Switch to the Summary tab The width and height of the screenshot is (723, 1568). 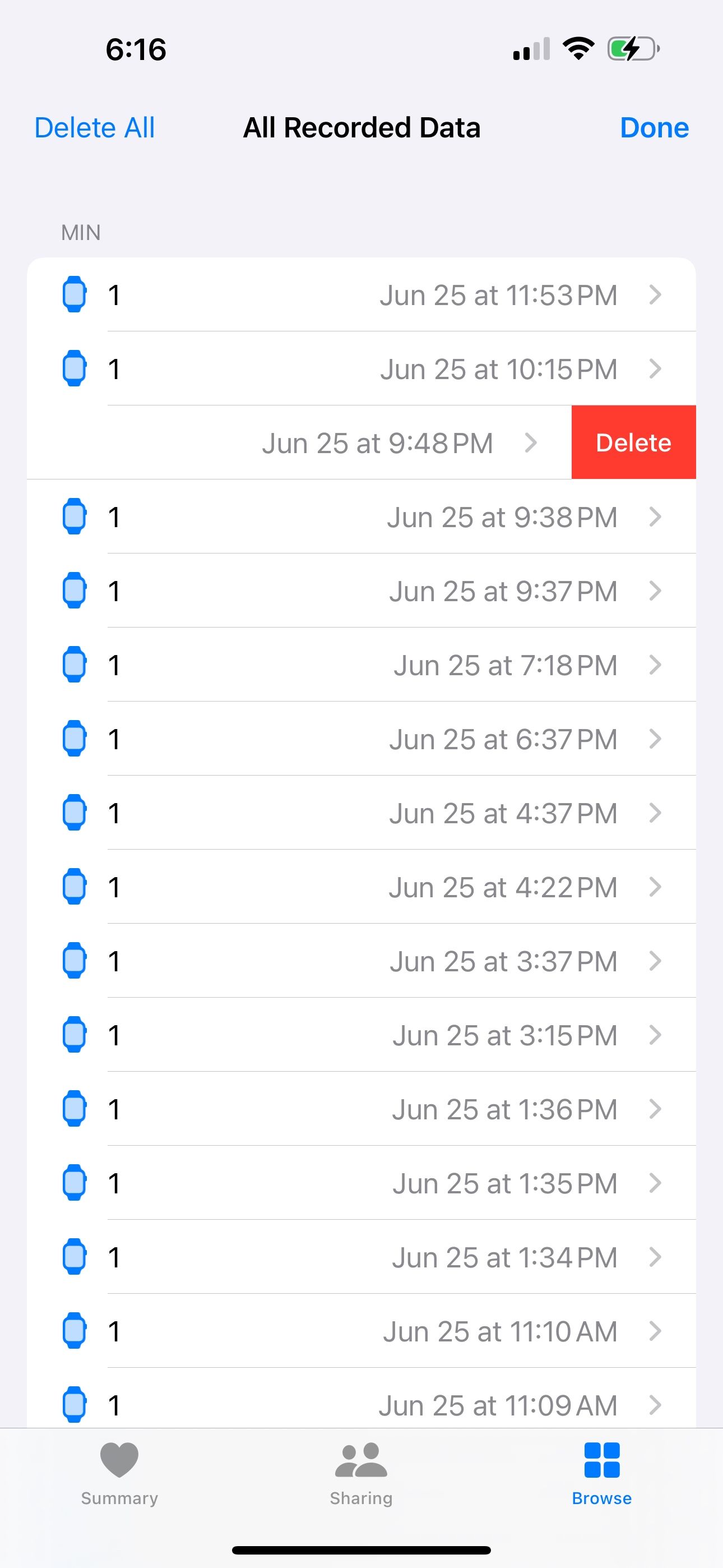click(119, 1472)
